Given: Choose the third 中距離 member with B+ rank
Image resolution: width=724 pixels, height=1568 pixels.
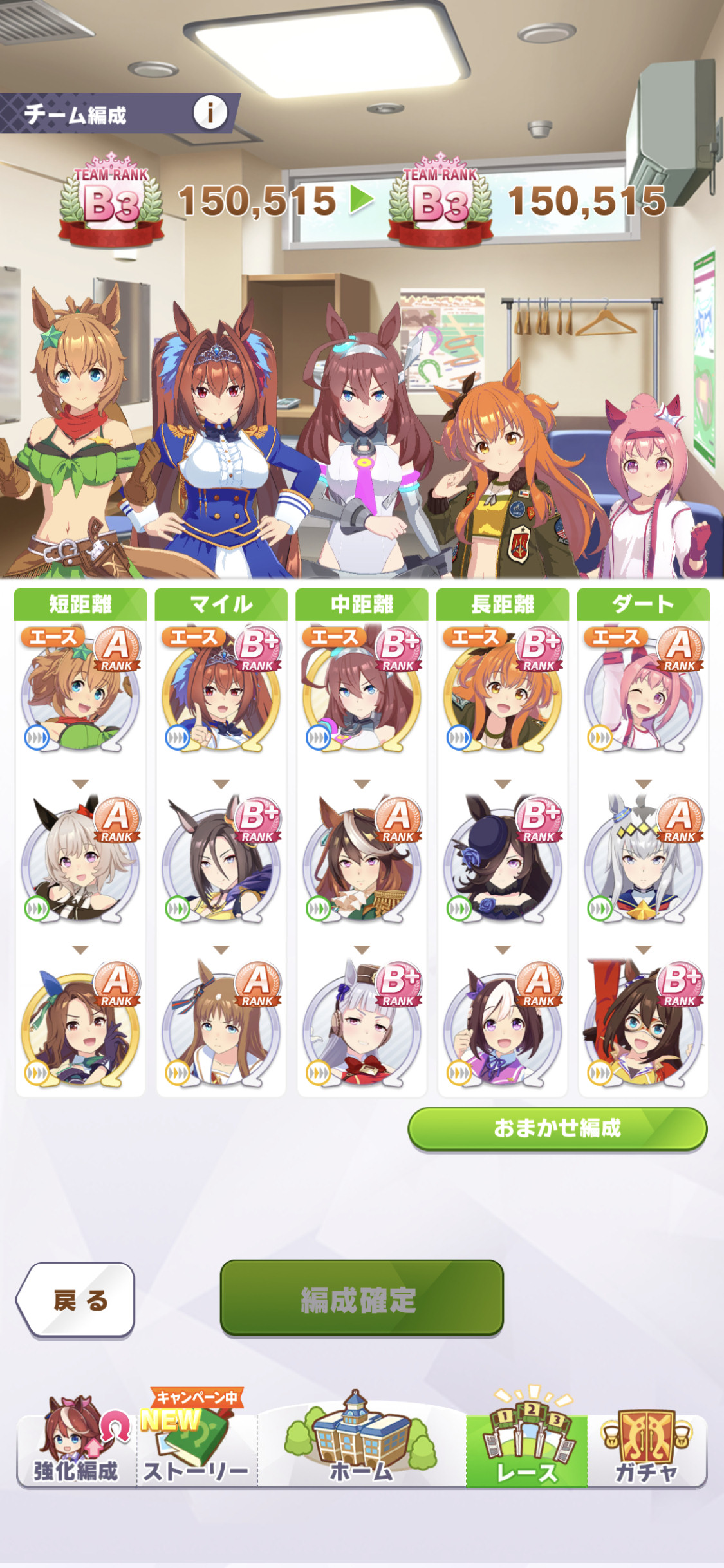Looking at the screenshot, I should click(x=362, y=1025).
